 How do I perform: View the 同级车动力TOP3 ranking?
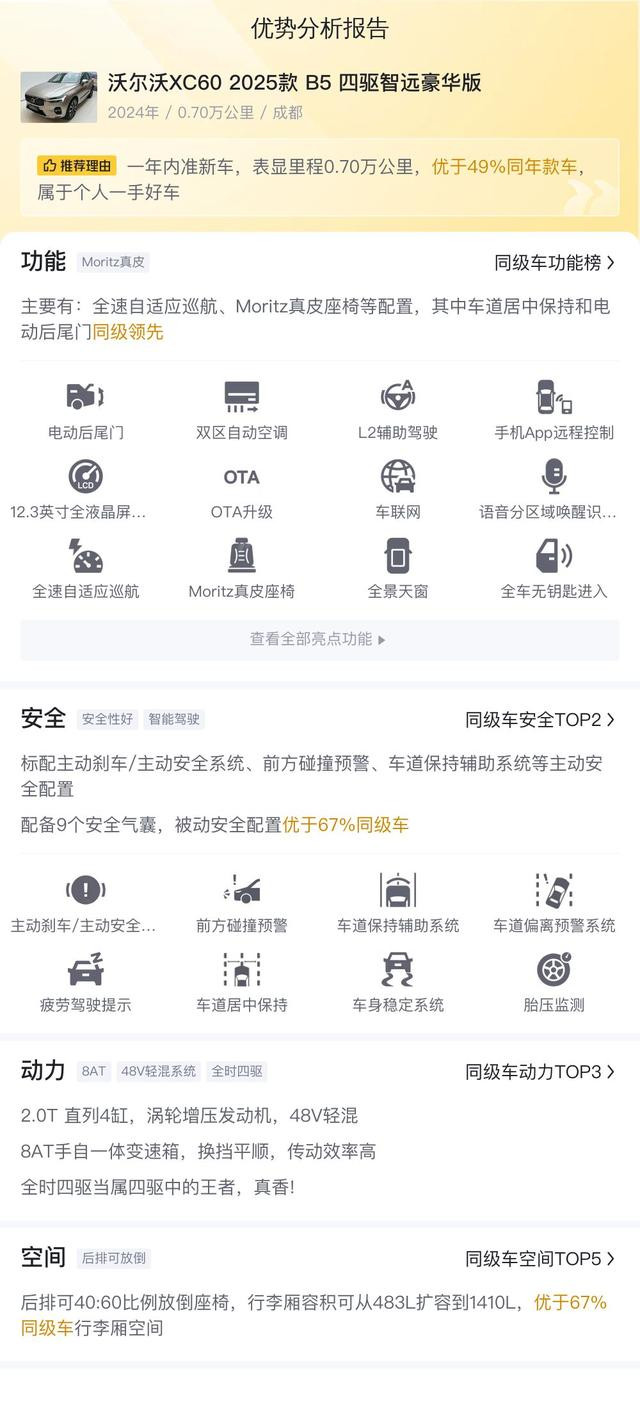[x=541, y=1072]
